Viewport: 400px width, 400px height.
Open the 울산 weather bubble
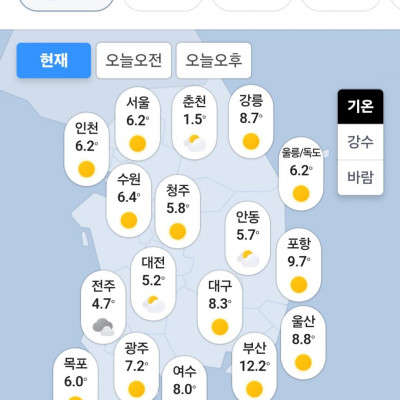click(x=303, y=343)
